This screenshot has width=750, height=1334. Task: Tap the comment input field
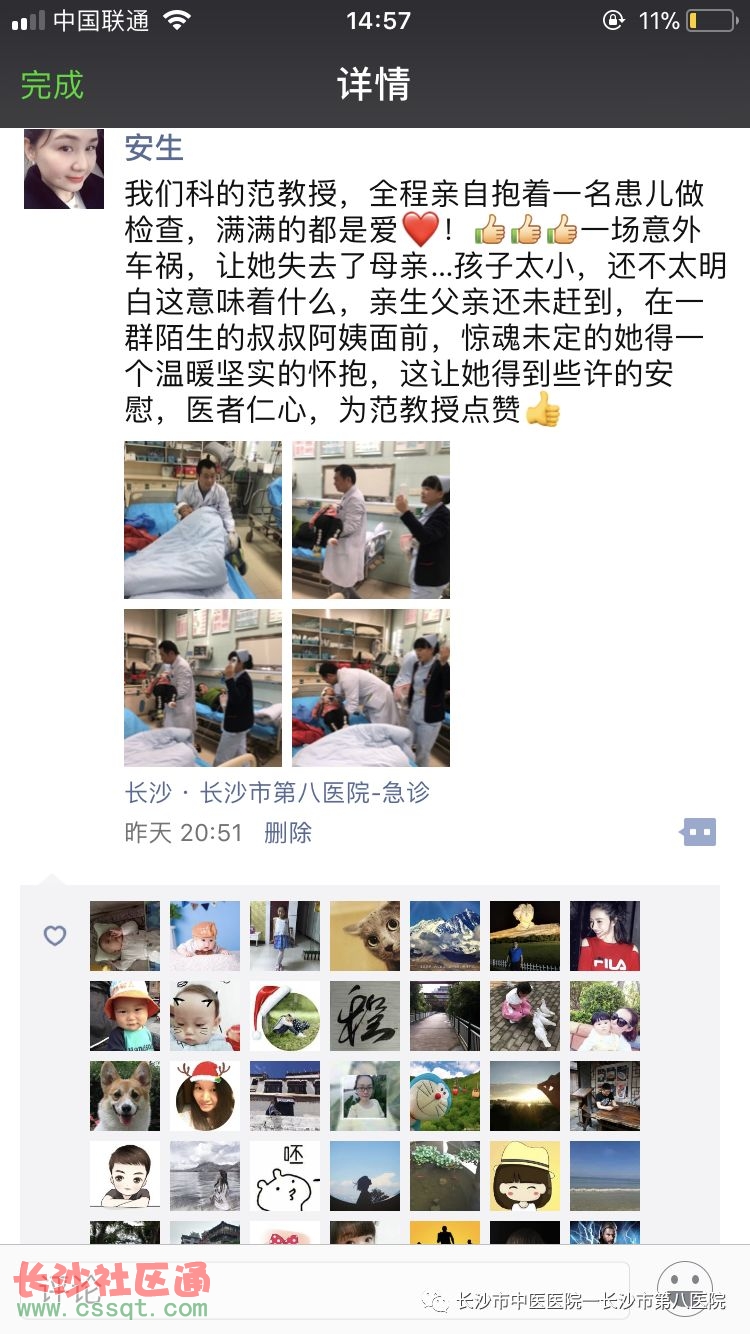(330, 1290)
